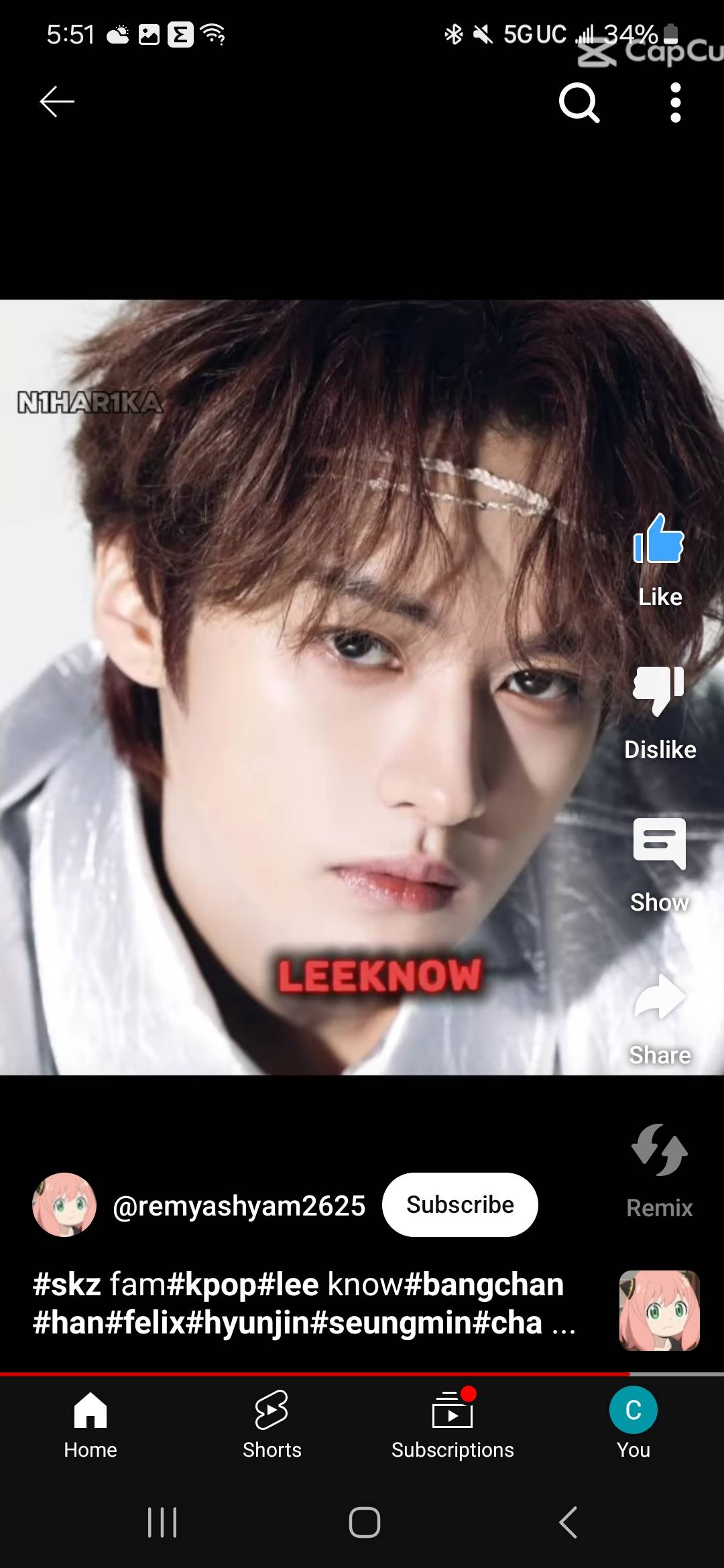Tap the system back button
Screen dimensions: 724x1568
[568, 1522]
